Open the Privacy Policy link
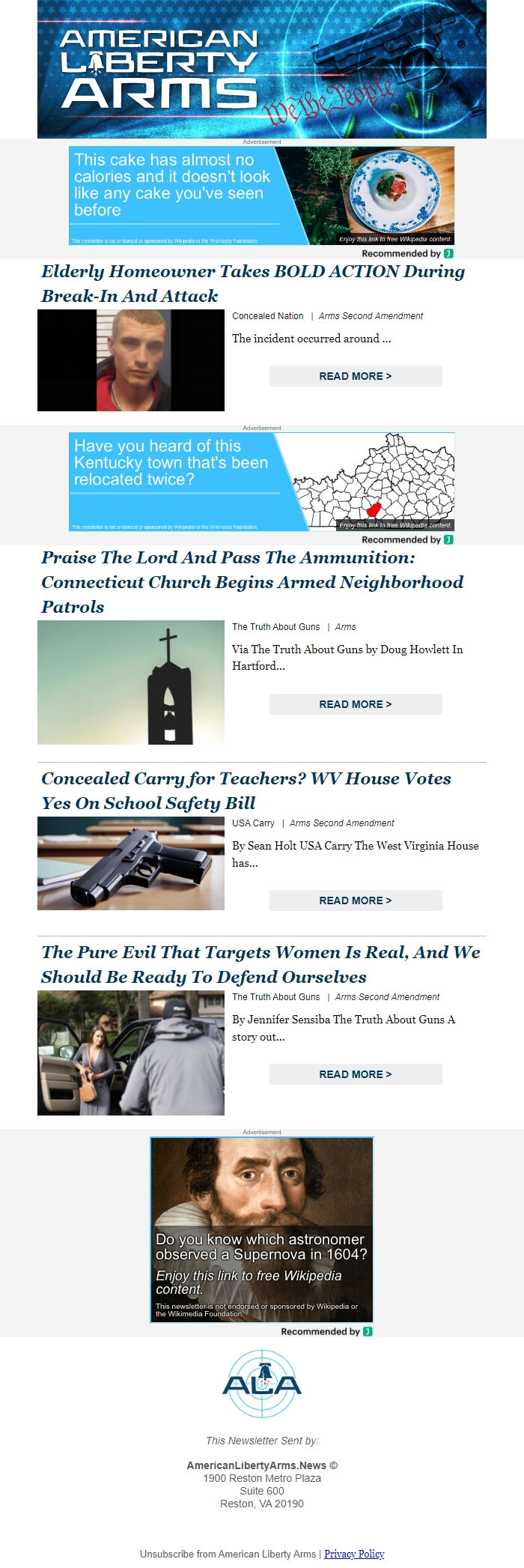Viewport: 524px width, 1568px height. [354, 1554]
